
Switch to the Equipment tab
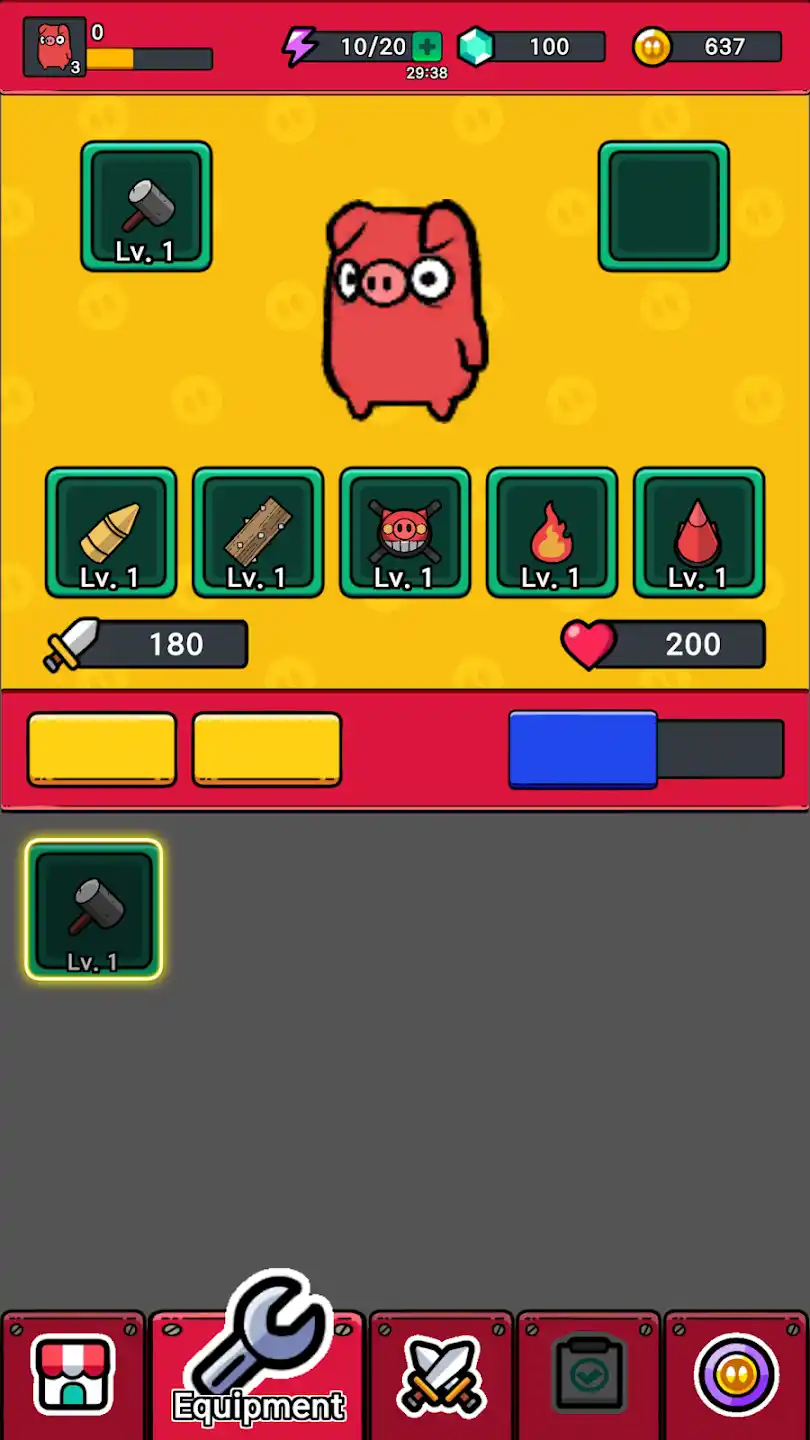click(258, 1375)
